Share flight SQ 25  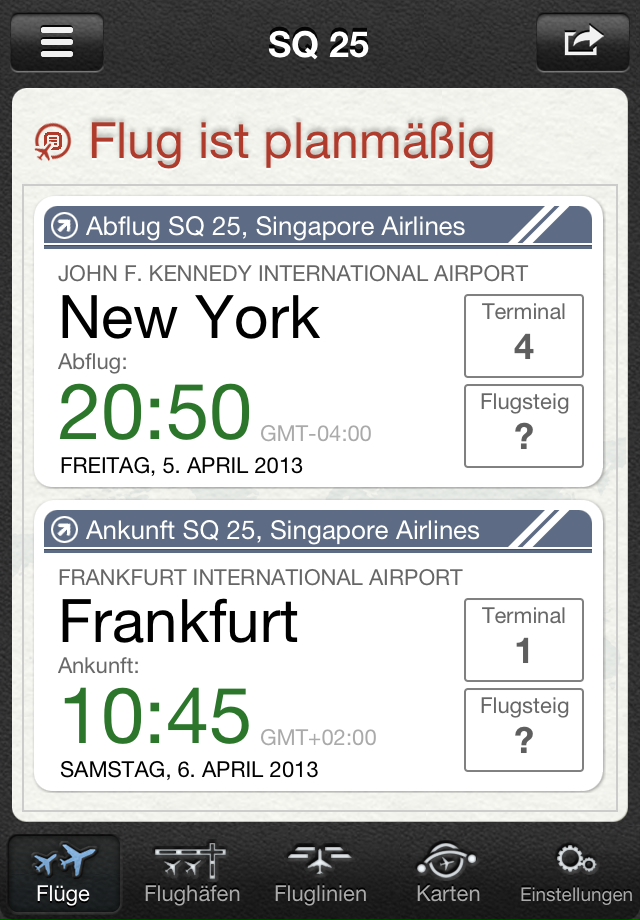pyautogui.click(x=582, y=43)
